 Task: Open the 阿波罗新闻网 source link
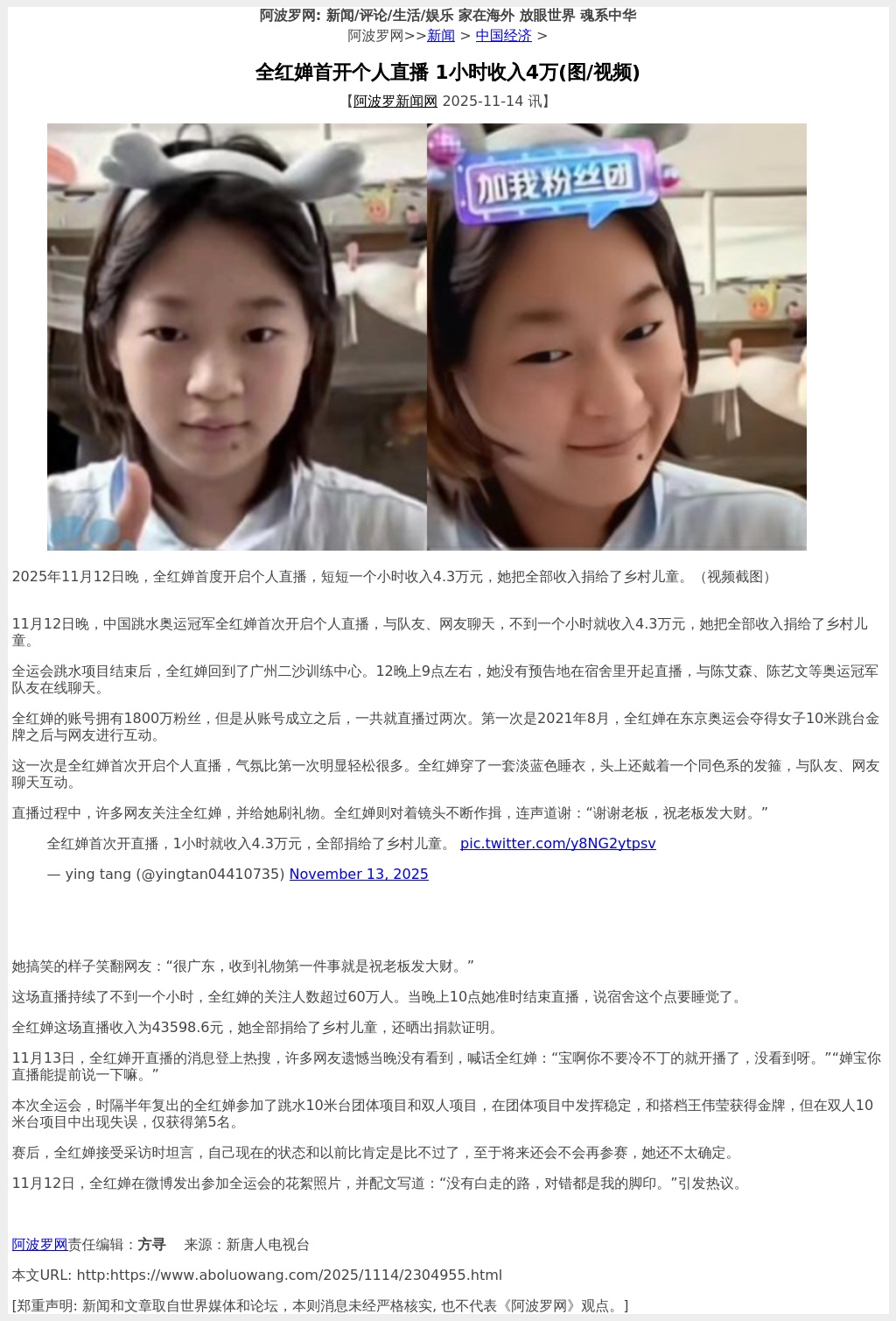[x=395, y=102]
